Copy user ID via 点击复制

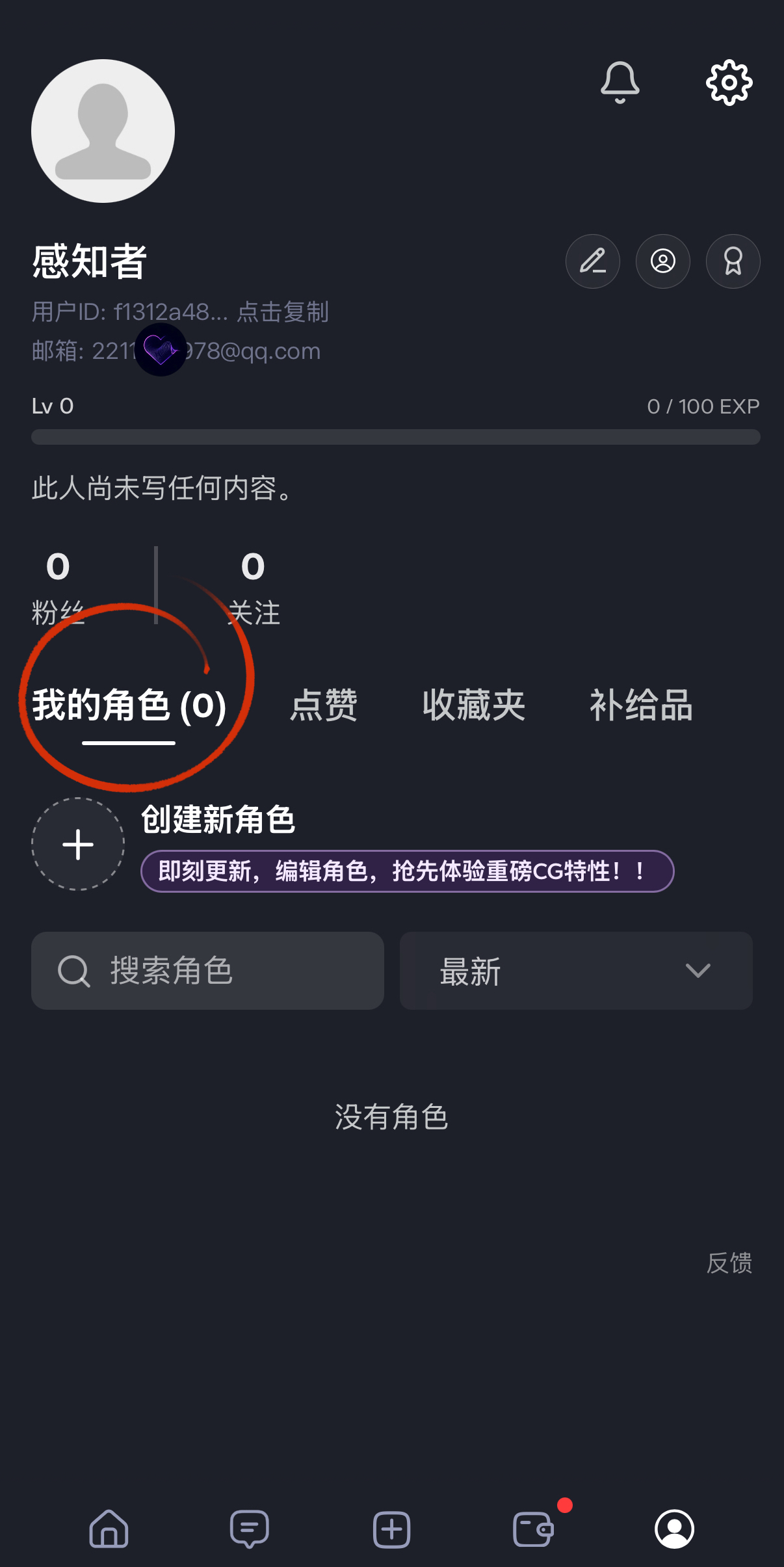coord(283,312)
